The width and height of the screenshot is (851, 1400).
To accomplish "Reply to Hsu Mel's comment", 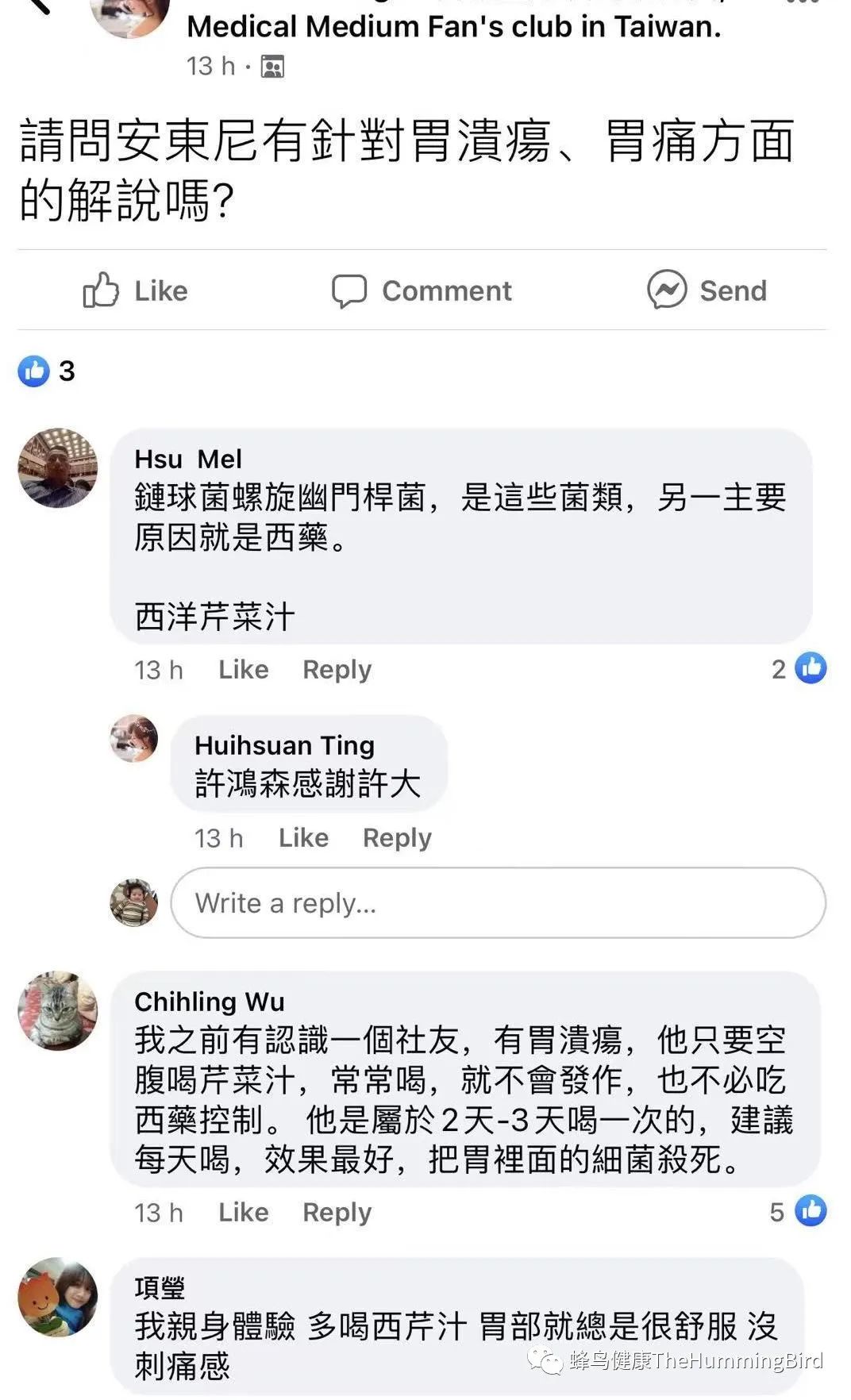I will 337,669.
